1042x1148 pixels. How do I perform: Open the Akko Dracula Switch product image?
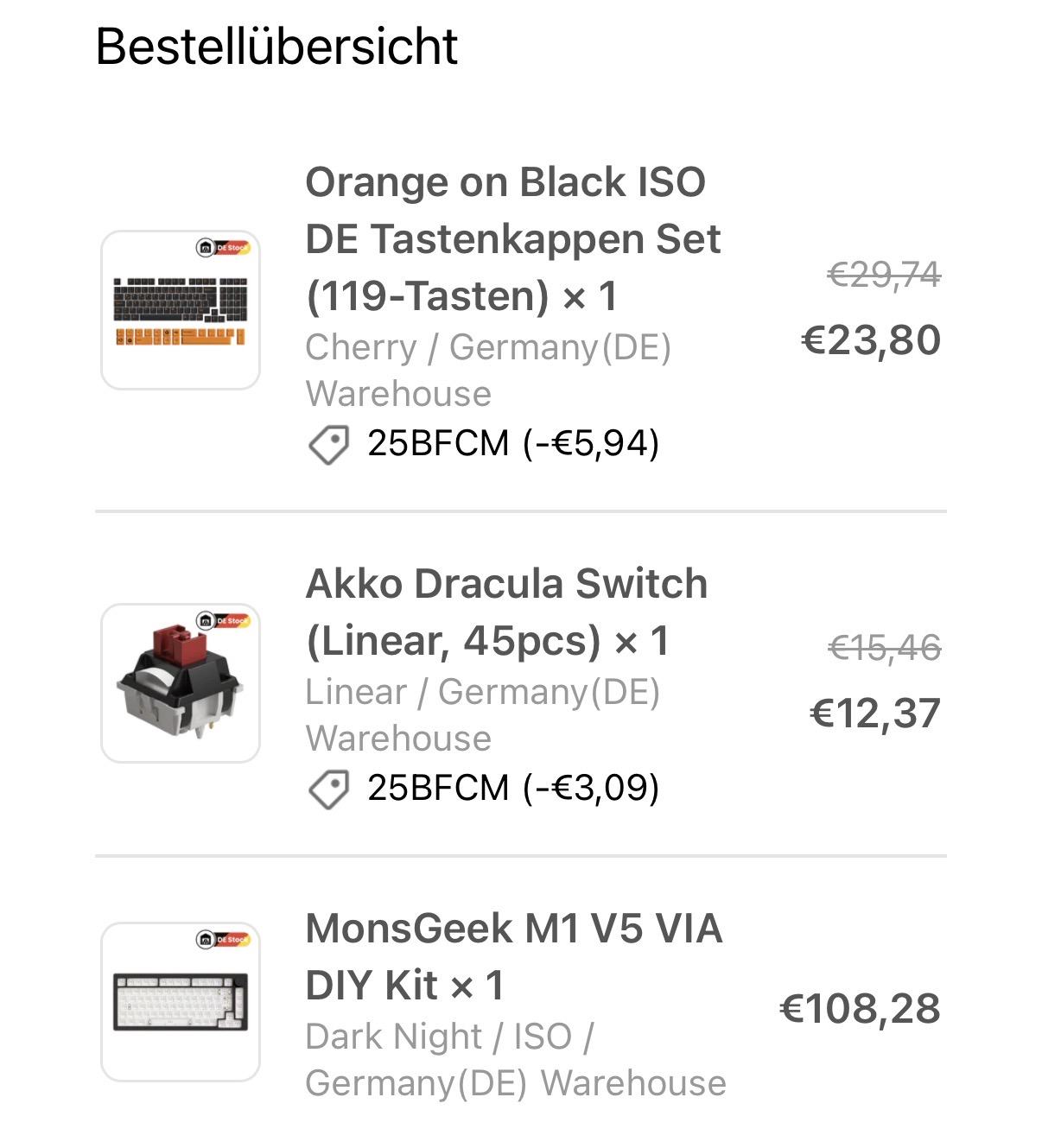181,683
